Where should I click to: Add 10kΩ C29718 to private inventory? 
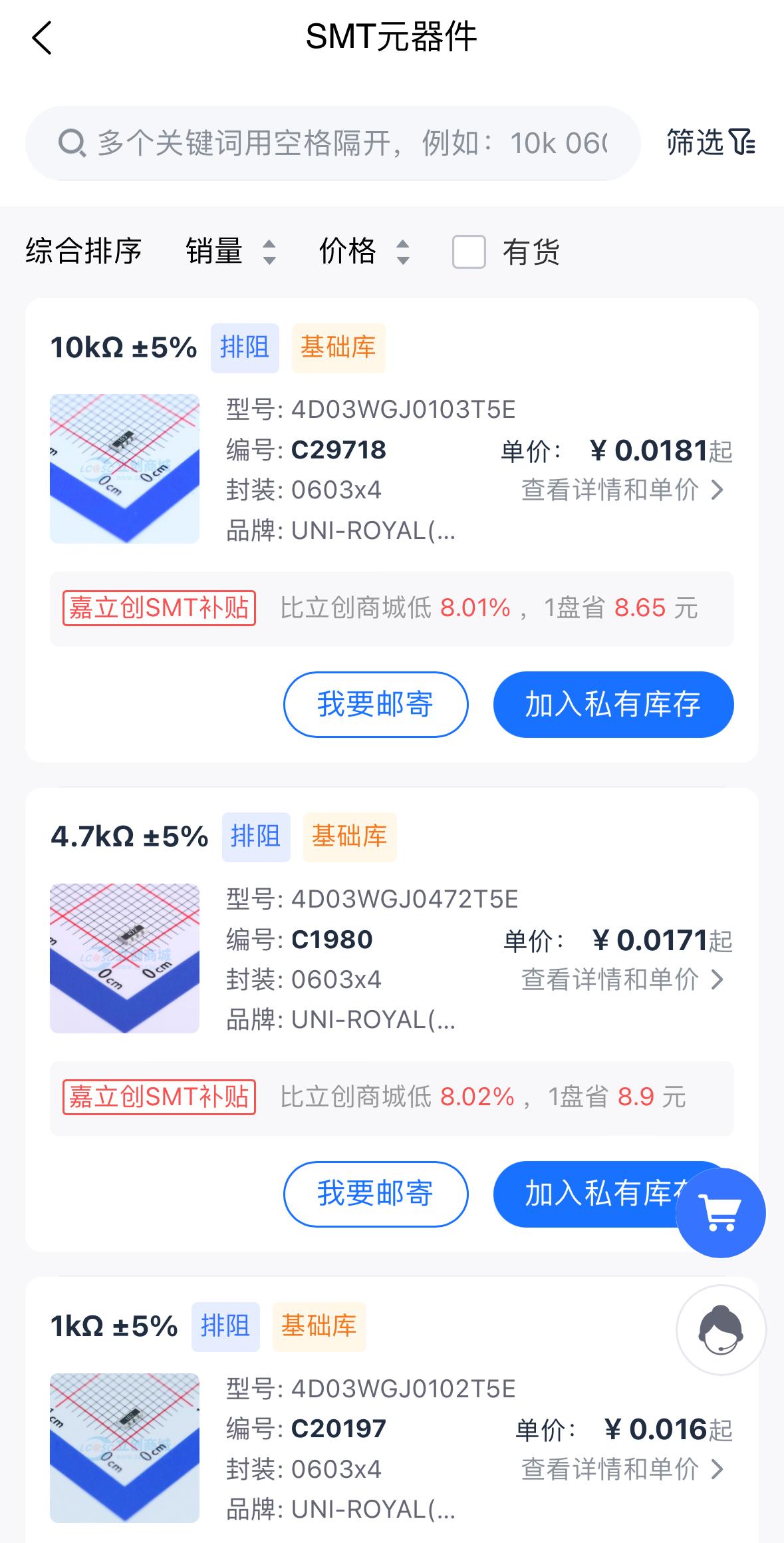point(613,704)
